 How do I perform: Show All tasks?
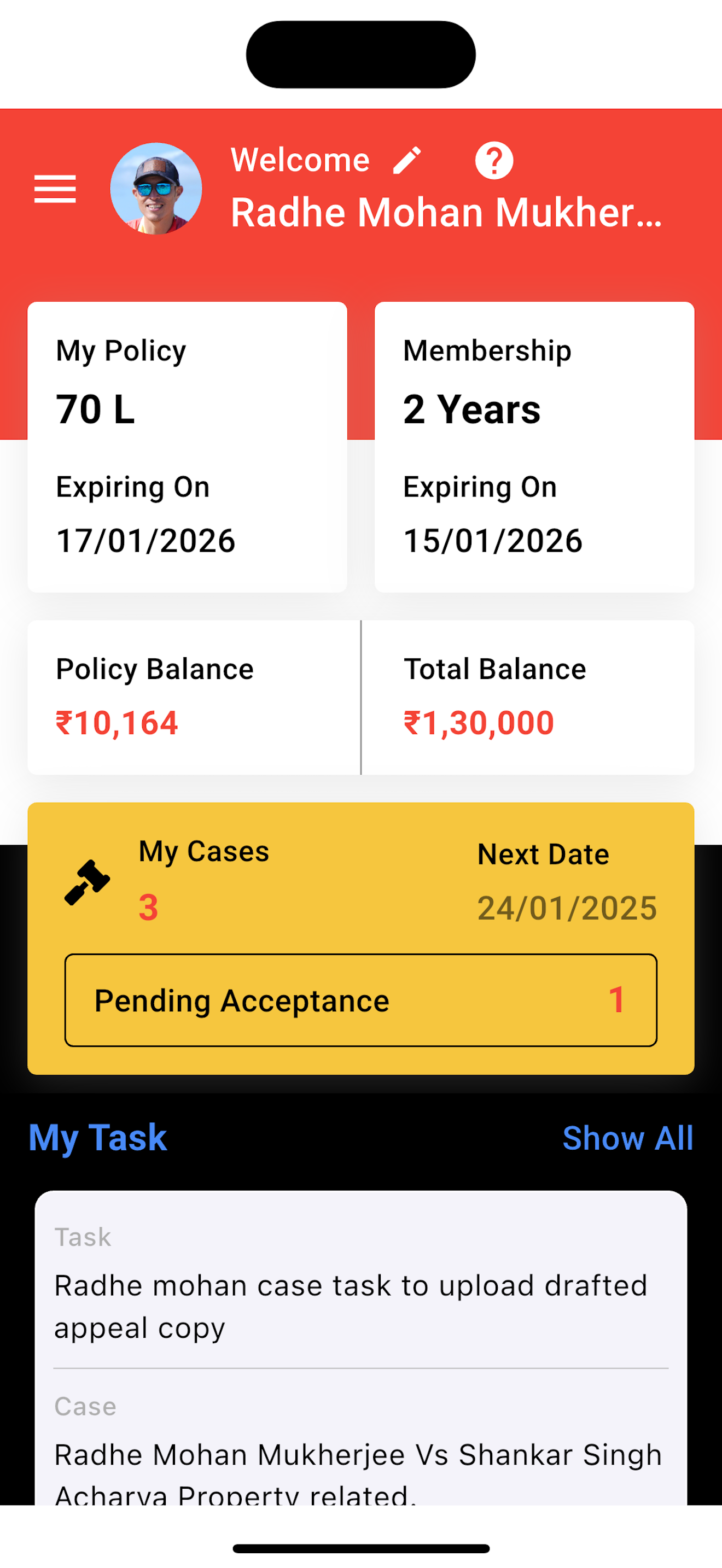[627, 1138]
